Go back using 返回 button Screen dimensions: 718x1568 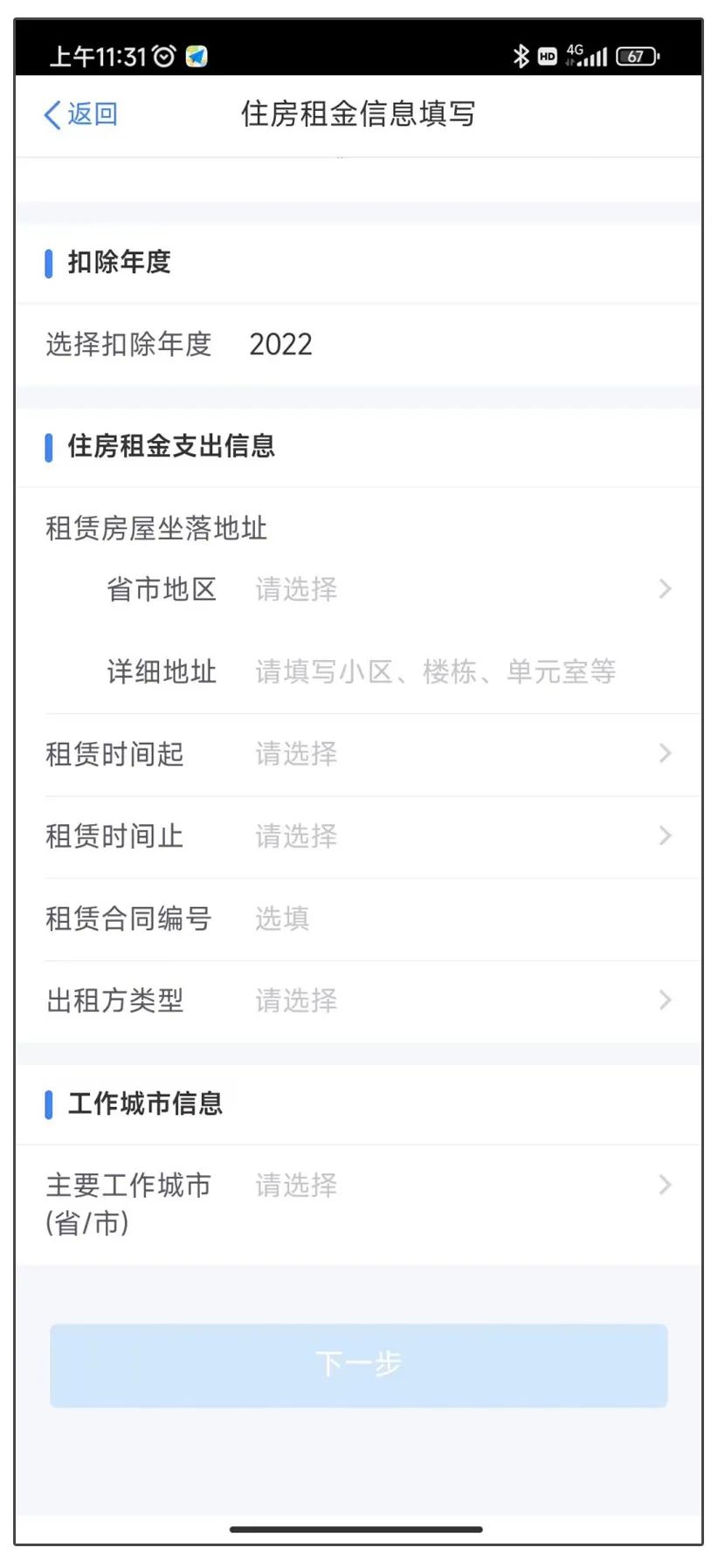[80, 114]
